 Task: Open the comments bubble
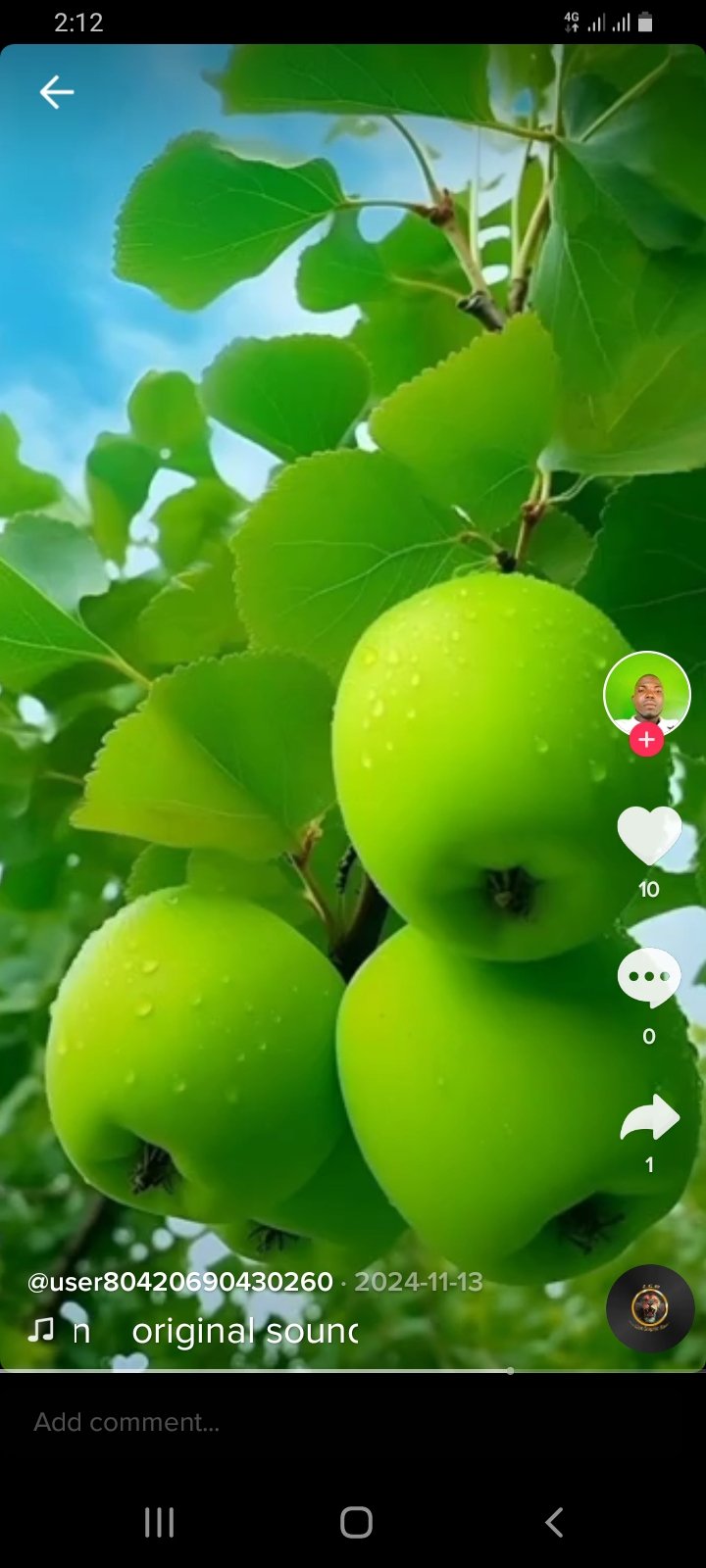coord(648,978)
